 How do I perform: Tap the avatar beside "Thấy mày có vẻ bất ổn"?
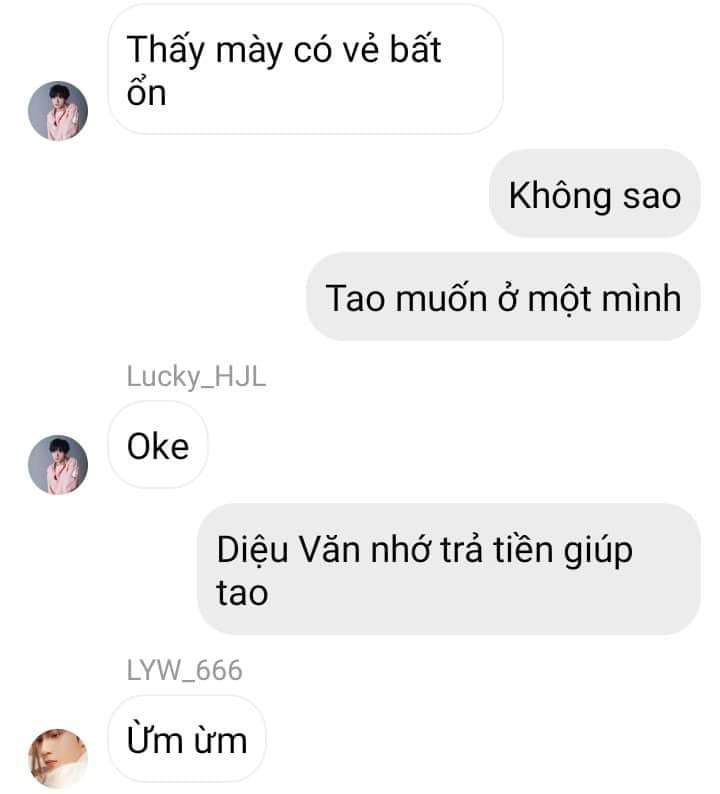point(58,111)
